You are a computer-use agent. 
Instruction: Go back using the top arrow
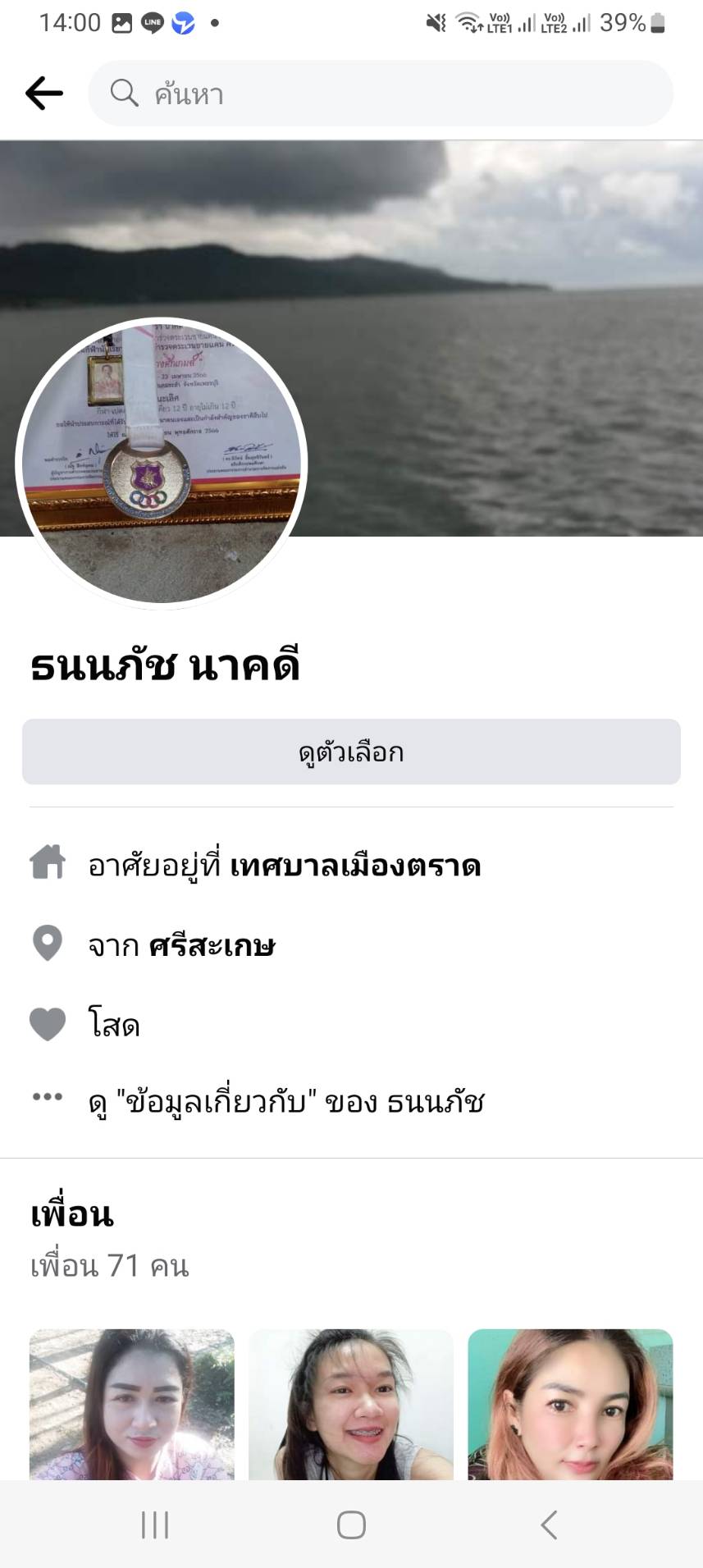44,94
